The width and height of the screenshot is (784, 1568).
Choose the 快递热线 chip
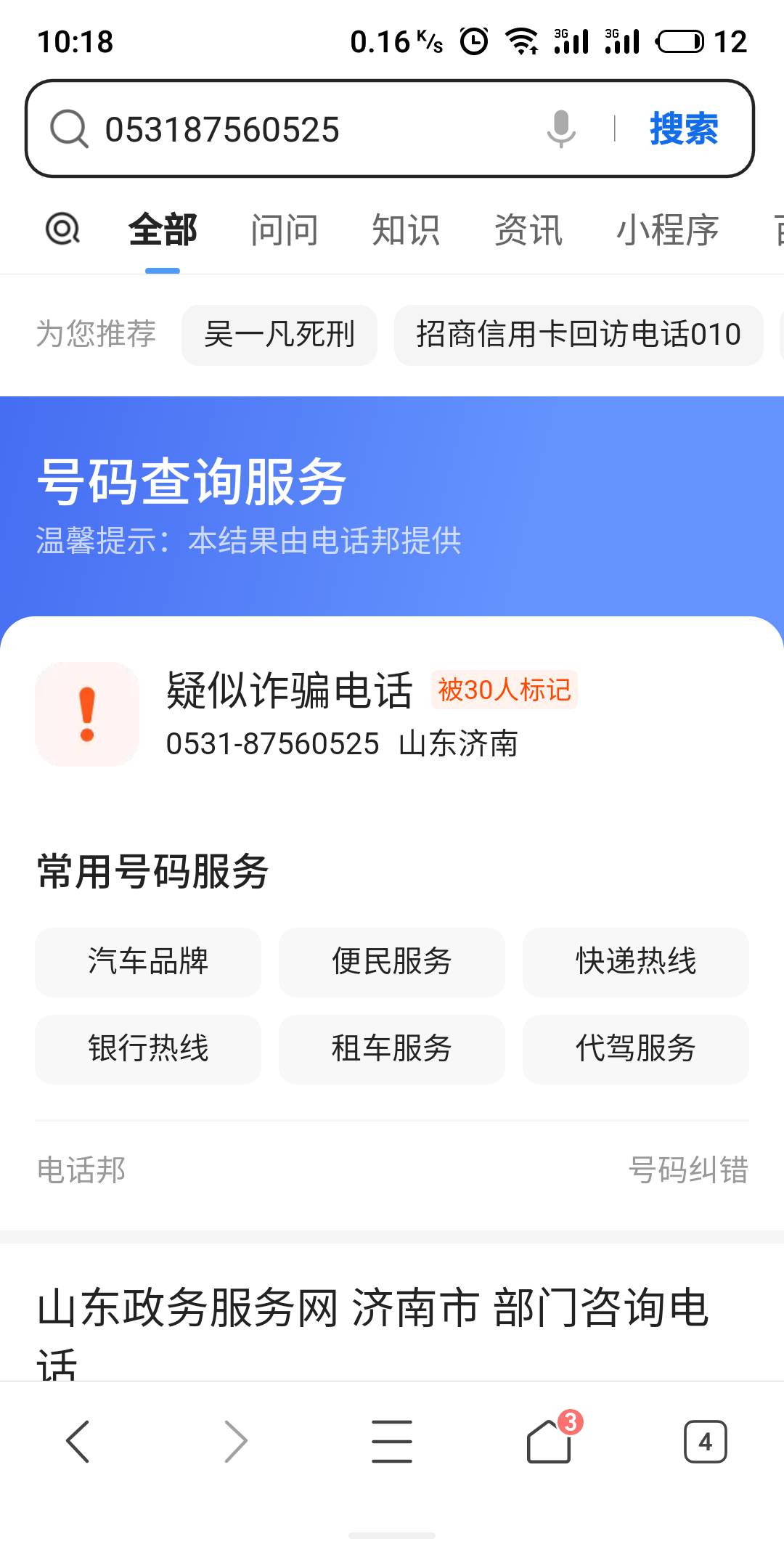[636, 962]
